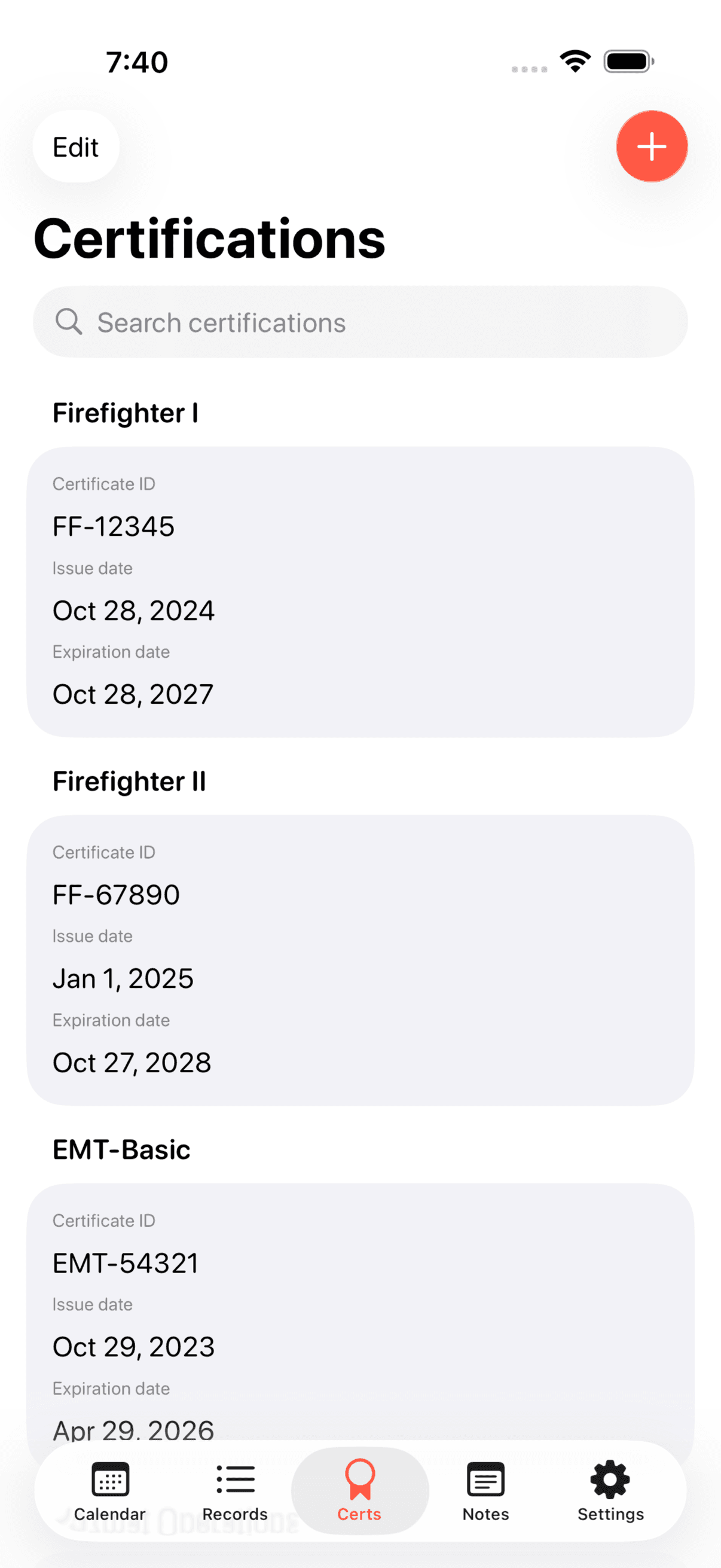Tap the Edit button

(x=75, y=147)
